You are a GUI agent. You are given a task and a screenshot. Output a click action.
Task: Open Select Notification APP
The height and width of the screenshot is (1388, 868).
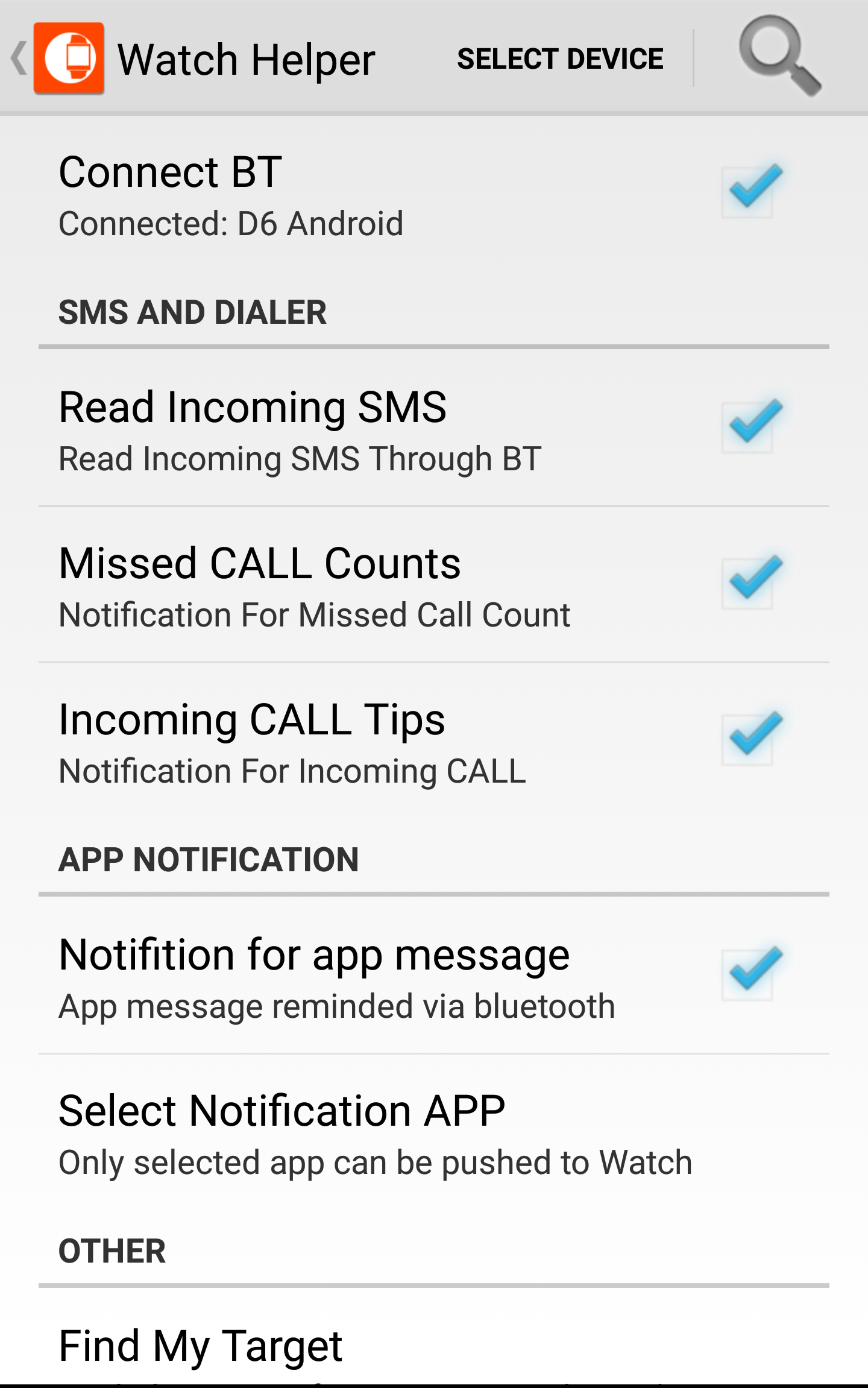pyautogui.click(x=374, y=1132)
